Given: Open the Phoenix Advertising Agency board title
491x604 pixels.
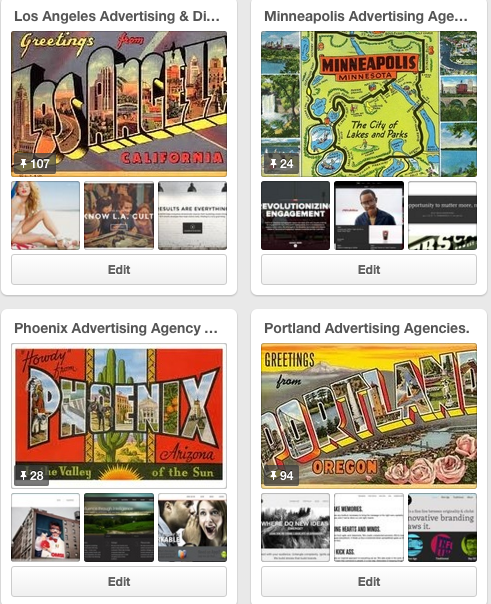Looking at the screenshot, I should 116,328.
